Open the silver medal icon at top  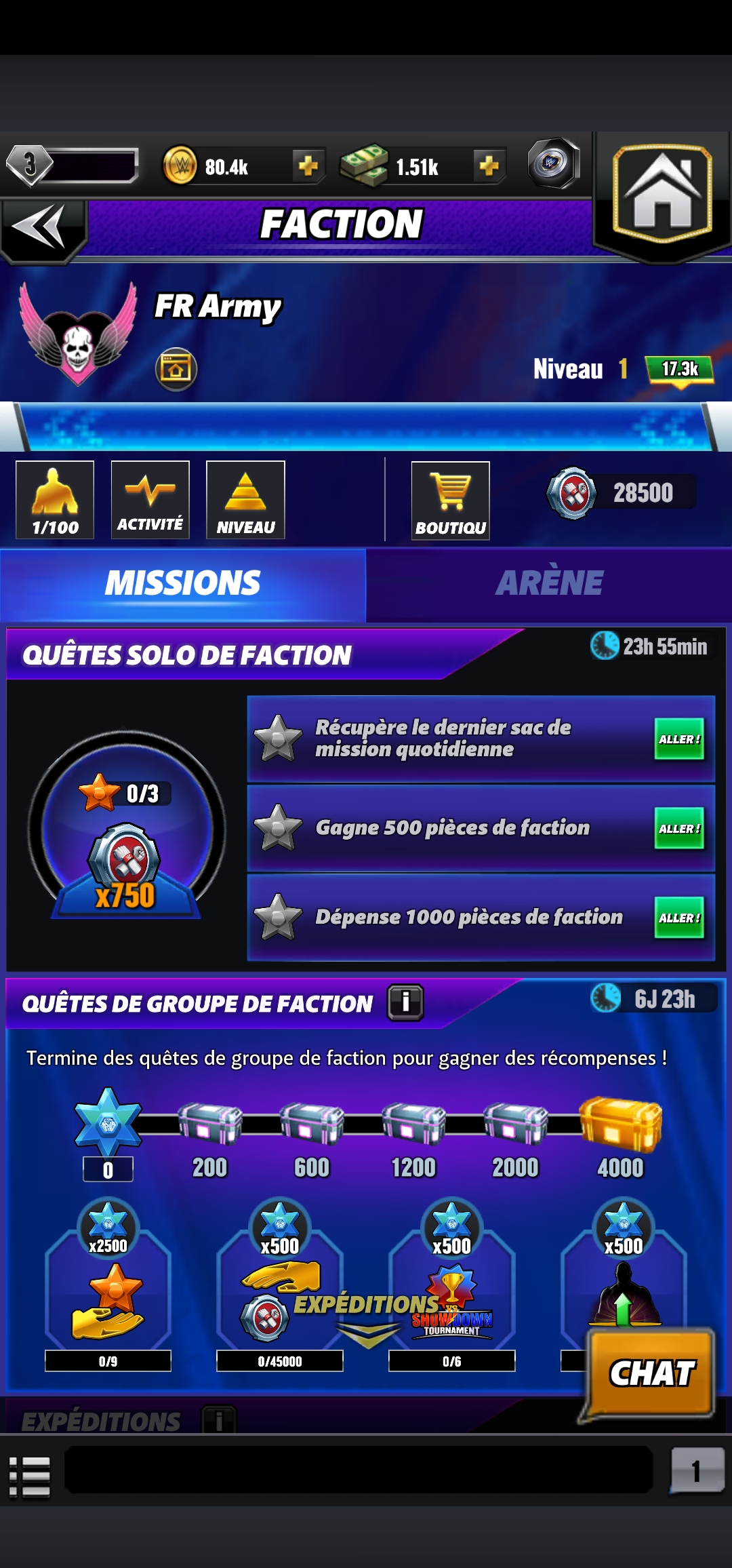pos(553,163)
